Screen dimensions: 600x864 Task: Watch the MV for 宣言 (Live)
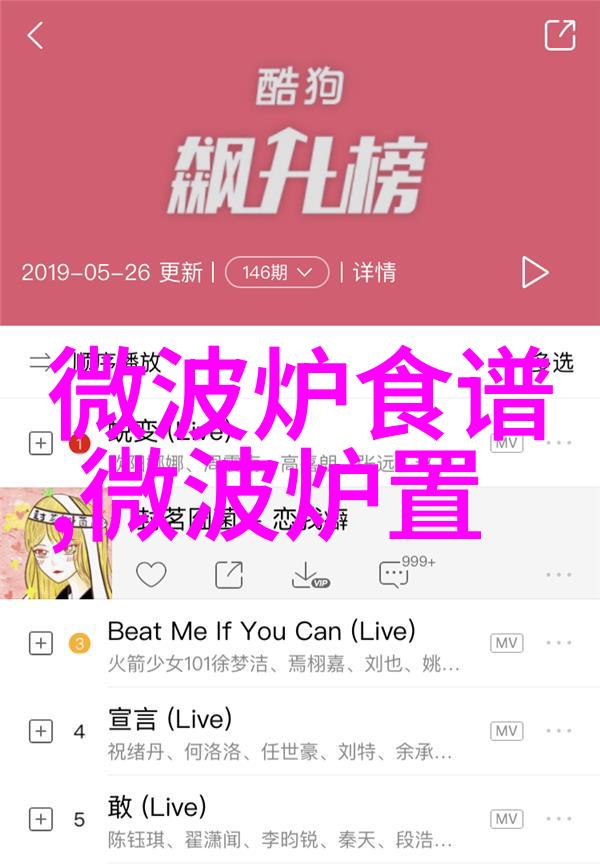[x=506, y=731]
